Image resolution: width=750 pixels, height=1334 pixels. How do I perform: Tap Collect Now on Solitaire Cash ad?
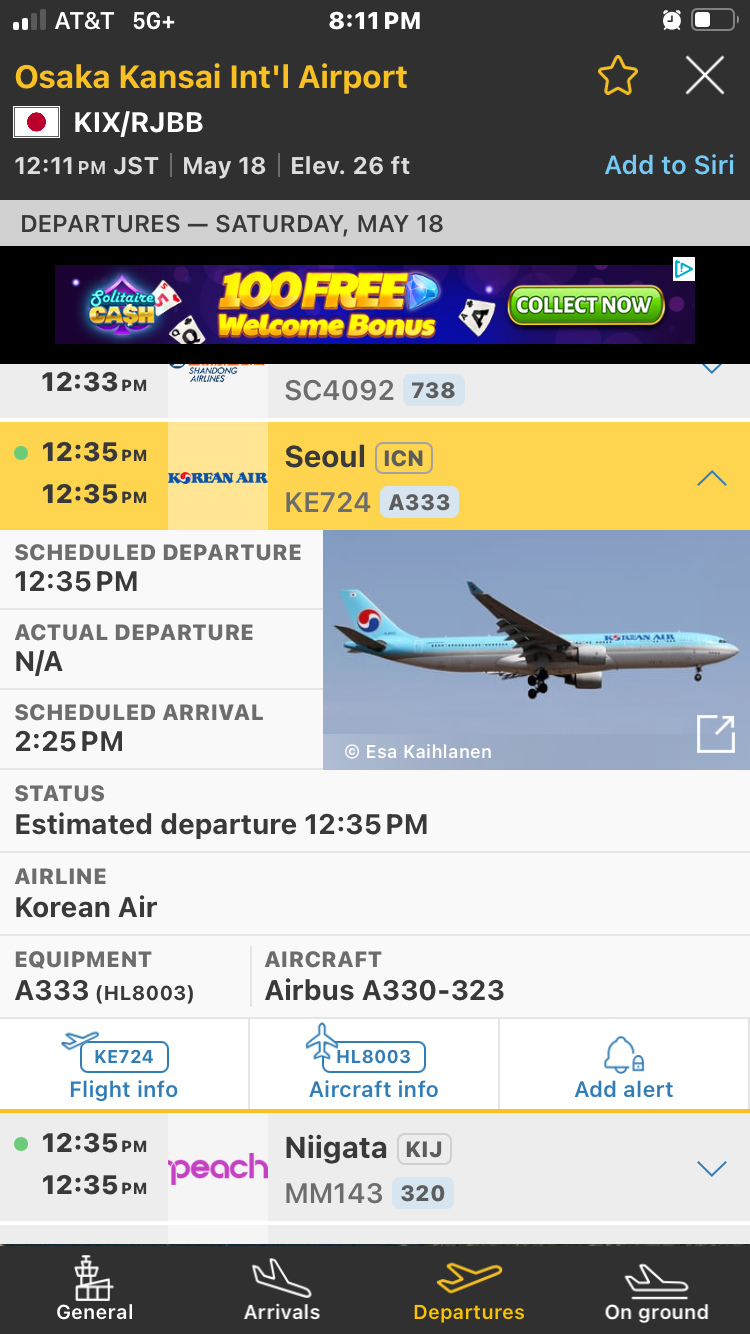coord(586,306)
